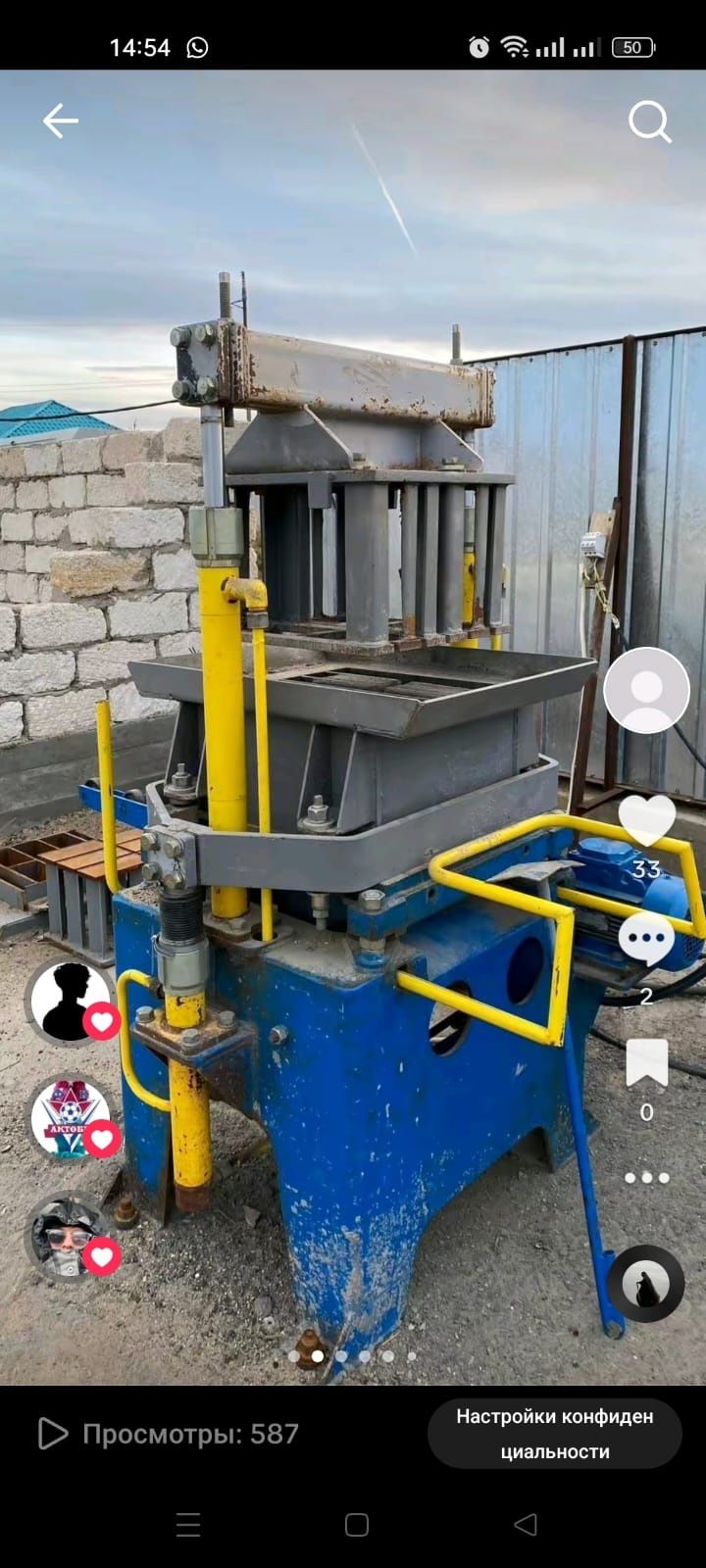Like this post with the heart
Viewport: 706px width, 1568px height.
[x=646, y=819]
